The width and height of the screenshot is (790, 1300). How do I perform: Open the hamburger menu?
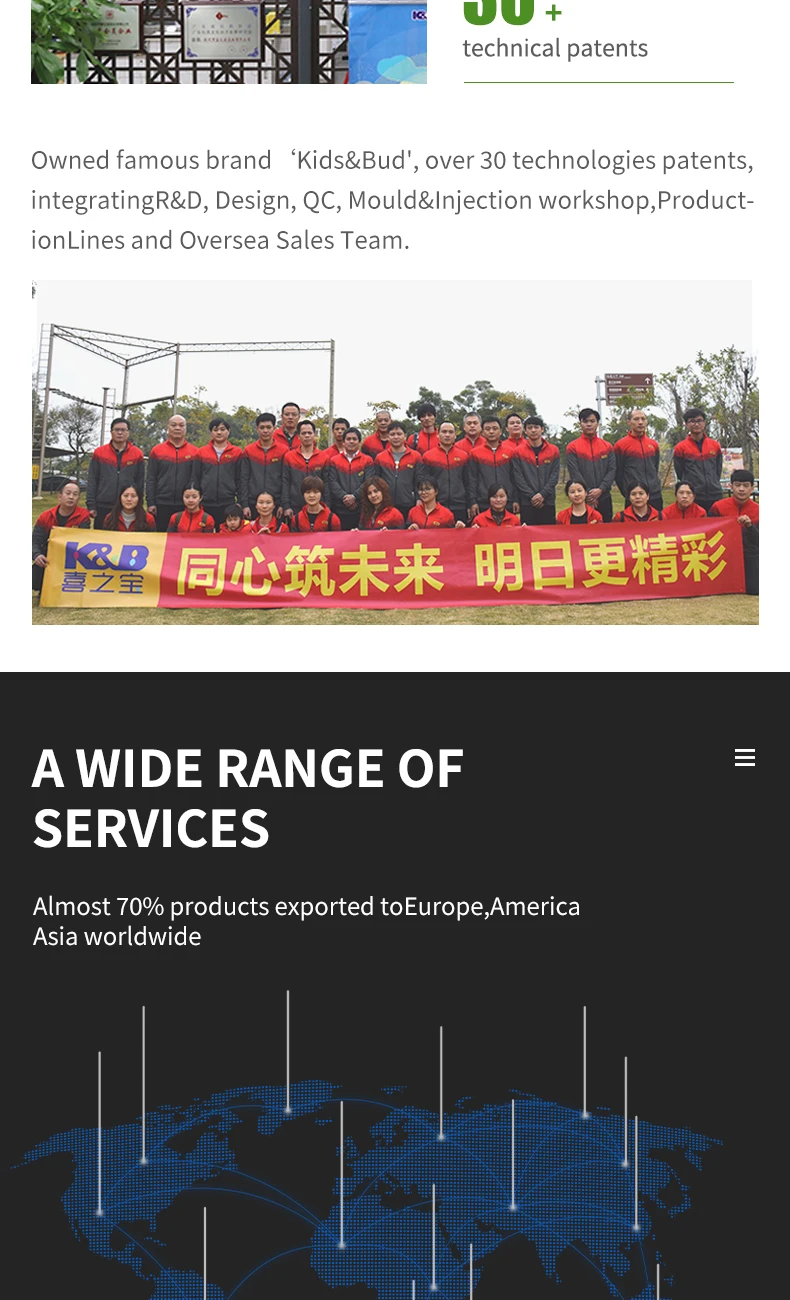745,758
